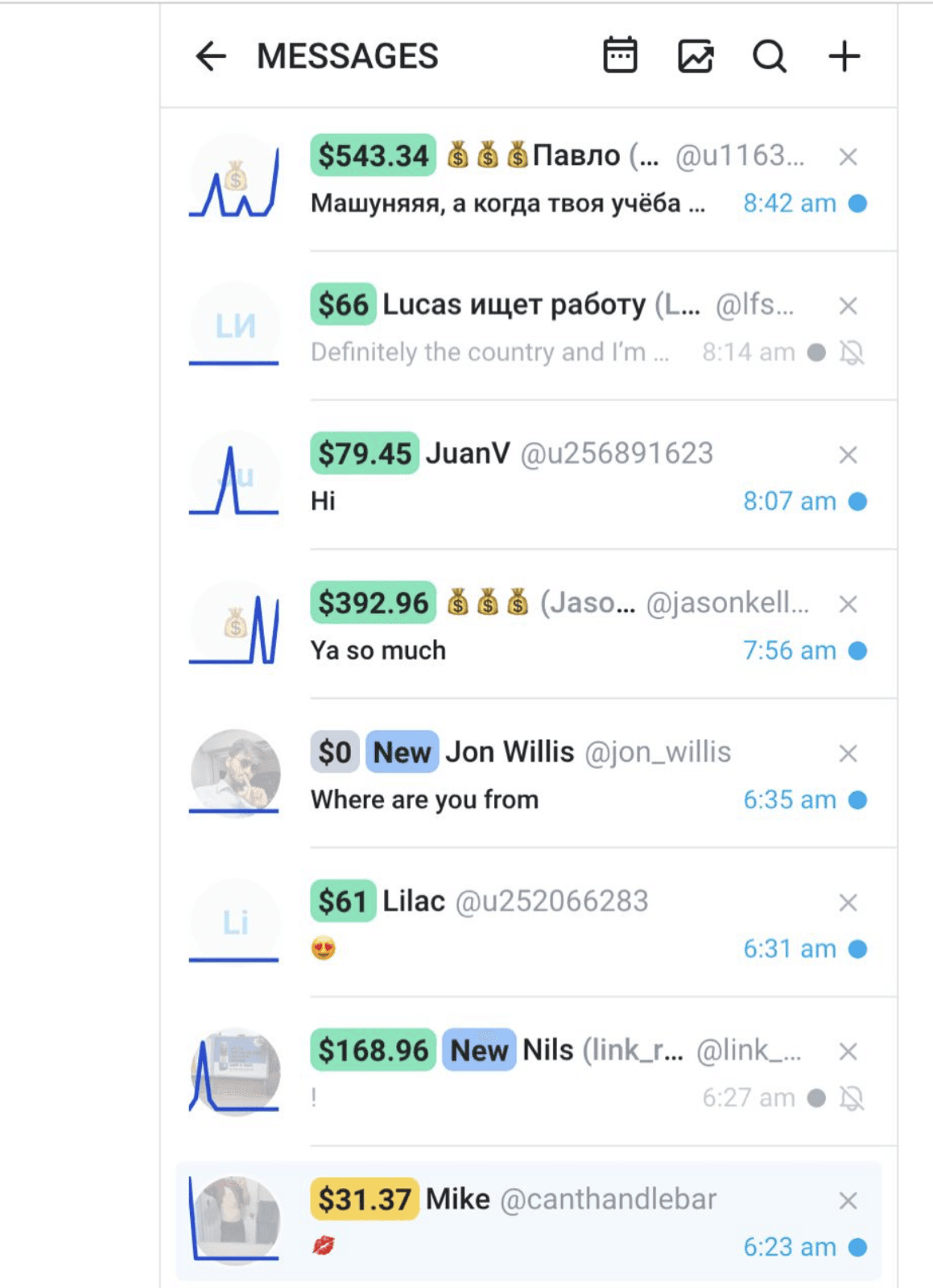Viewport: 933px width, 1288px height.
Task: Remove Mike's conversation with X
Action: [848, 1201]
